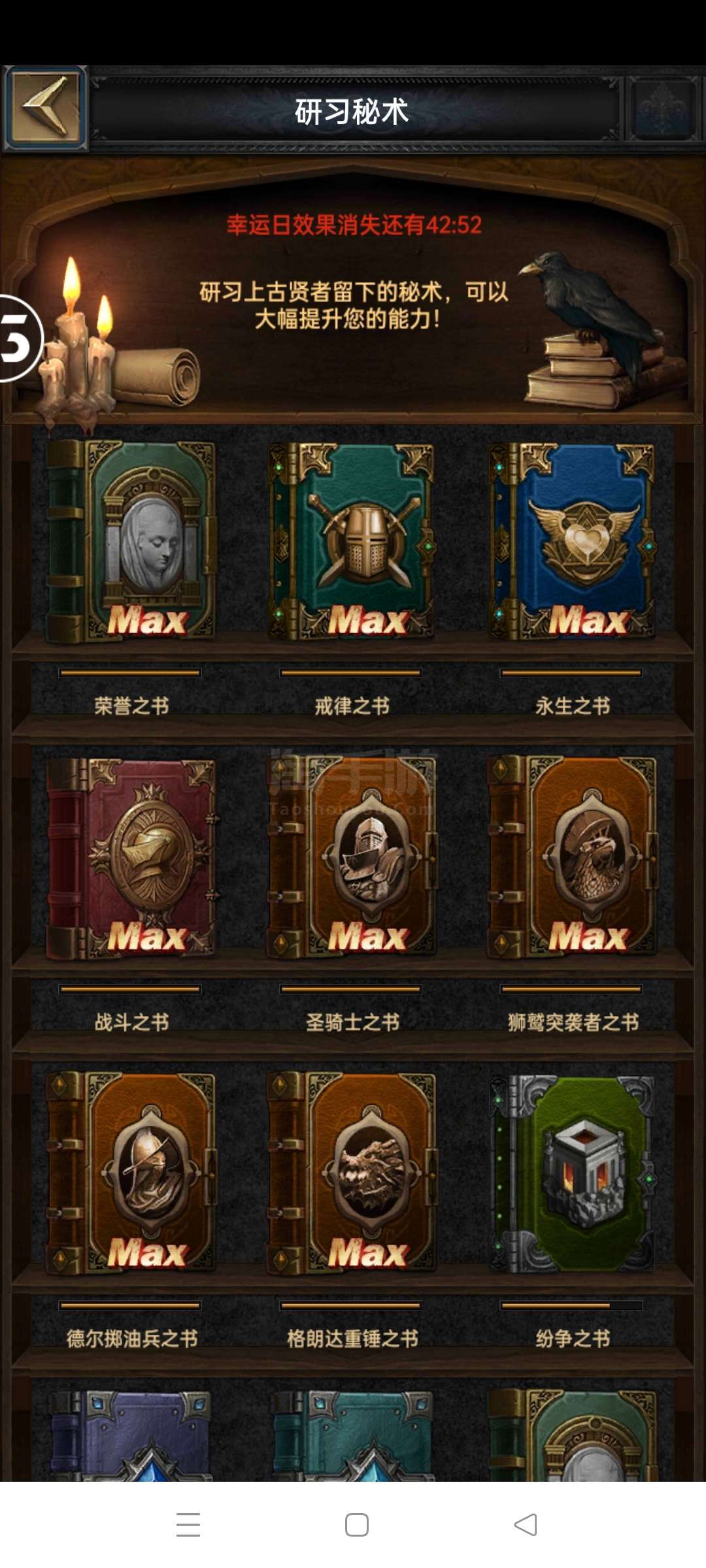
Task: Open the 荣誉之书 book
Action: (131, 540)
